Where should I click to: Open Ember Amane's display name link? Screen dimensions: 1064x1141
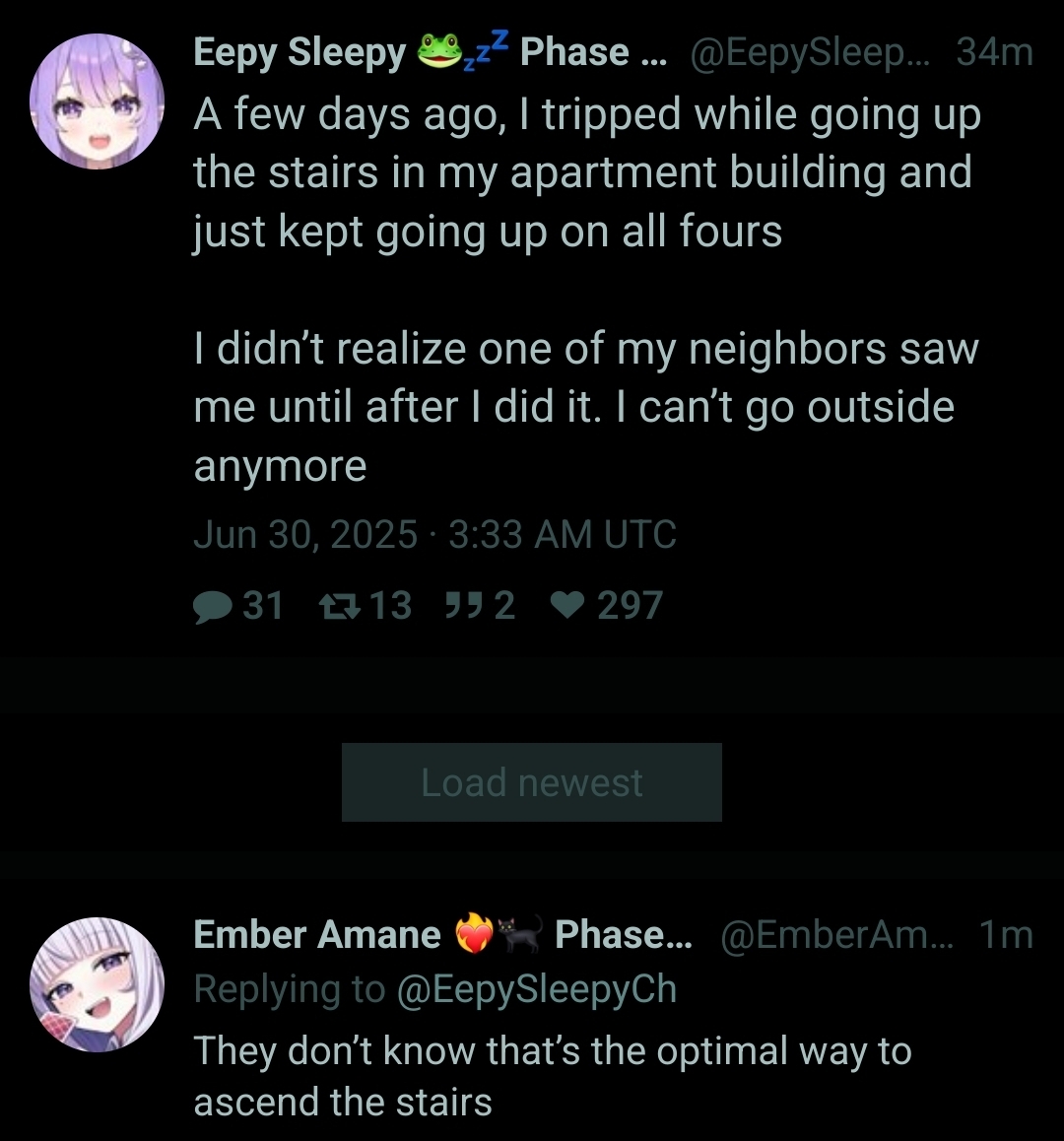pyautogui.click(x=442, y=935)
